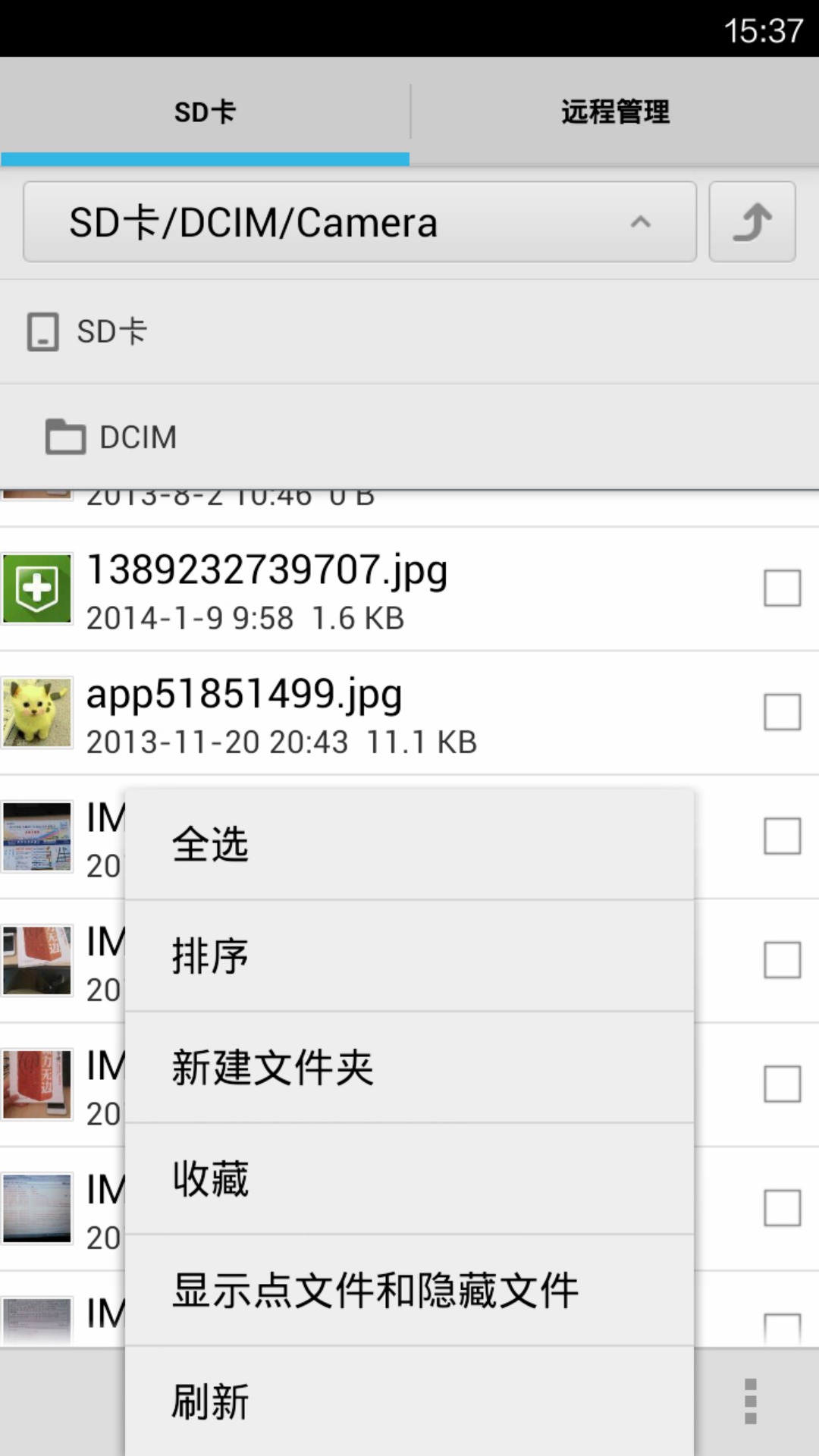Check the checkbox beside 1389232739707.jpg

pos(782,588)
